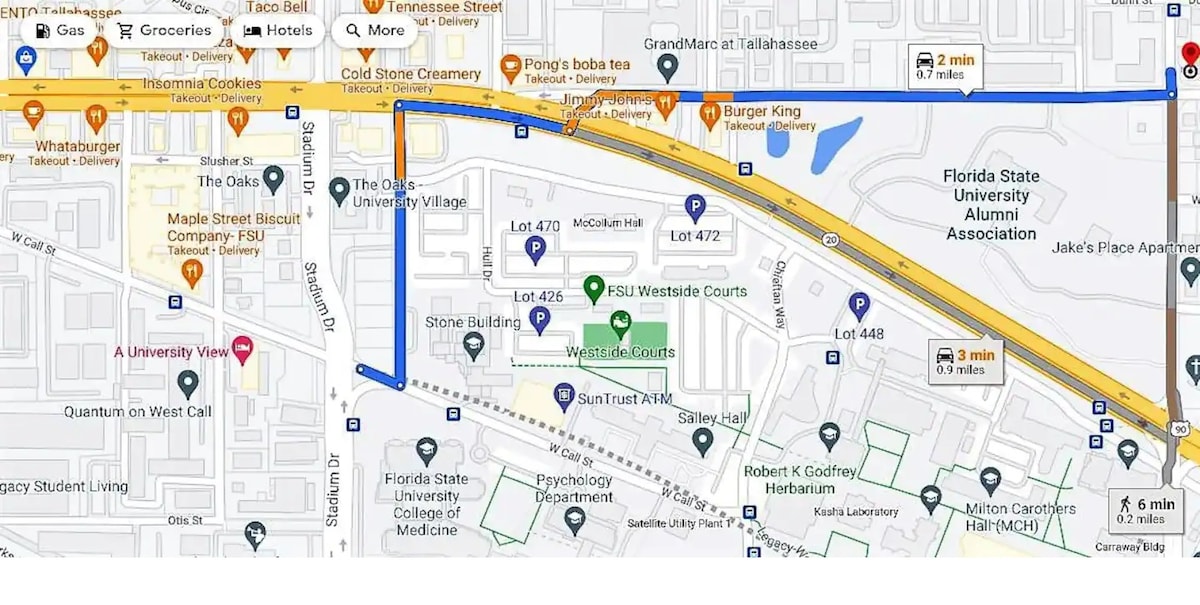Screen dimensions: 1200x605
Task: Select the 6 min walking route label
Action: pyautogui.click(x=1147, y=511)
